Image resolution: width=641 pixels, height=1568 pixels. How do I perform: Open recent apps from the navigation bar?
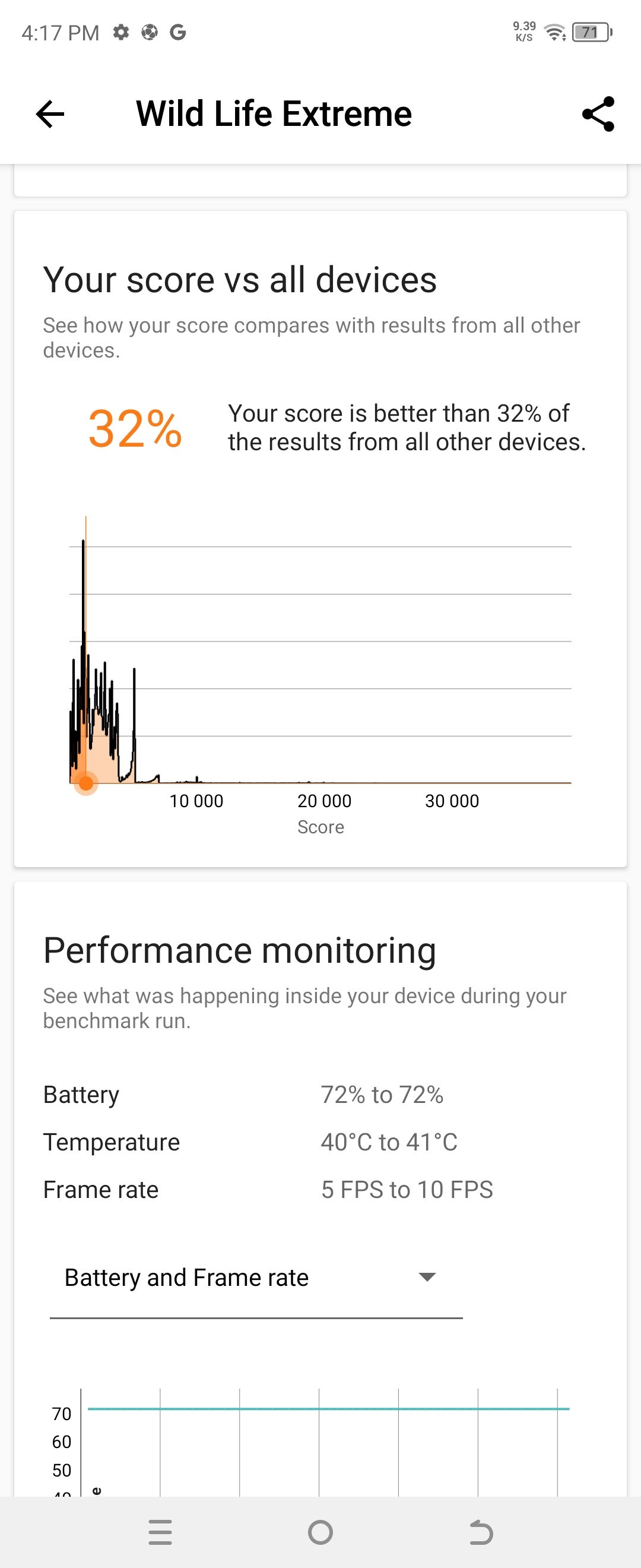[160, 1532]
